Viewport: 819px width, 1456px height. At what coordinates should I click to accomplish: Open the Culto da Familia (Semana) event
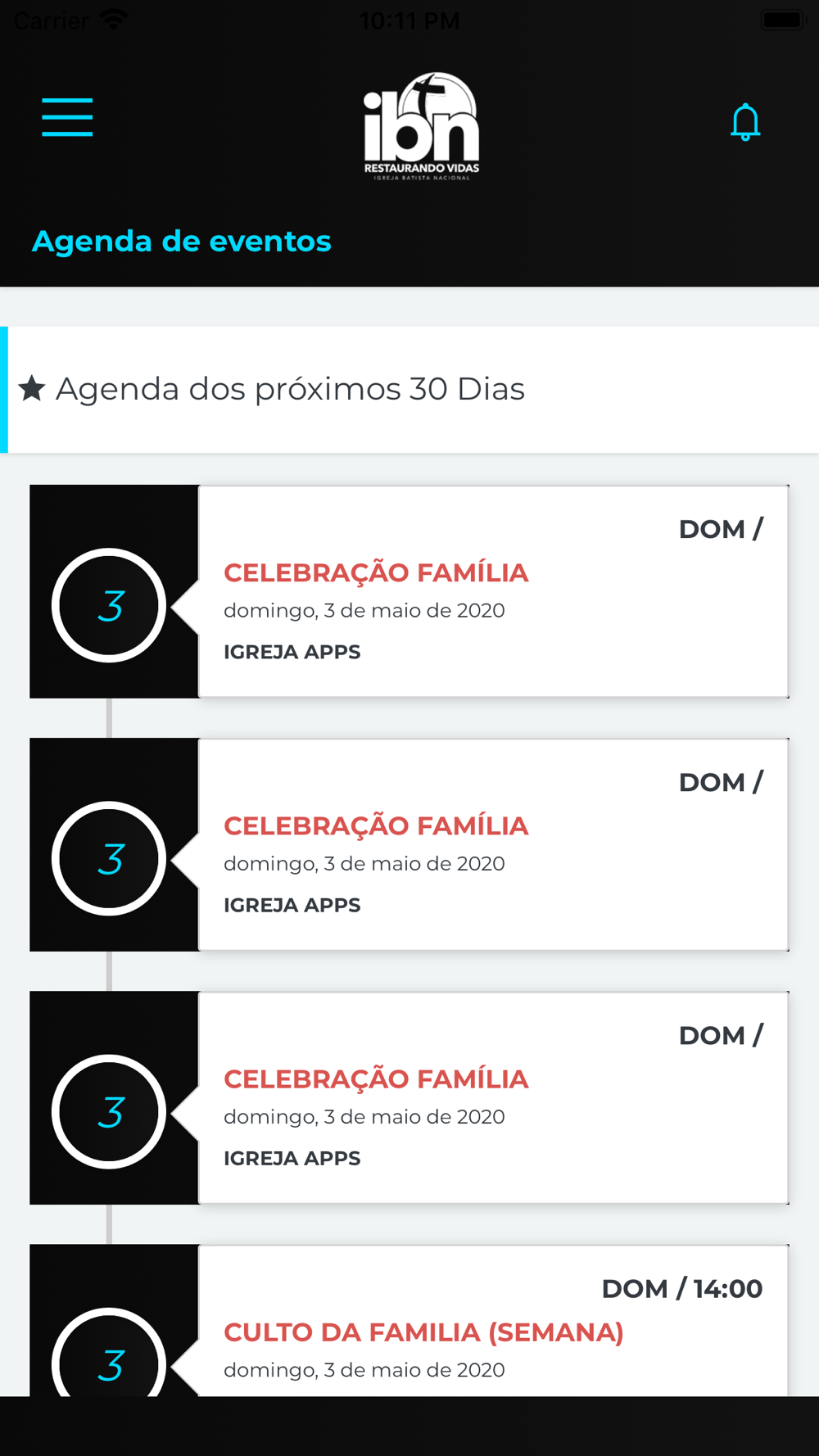(x=493, y=1320)
